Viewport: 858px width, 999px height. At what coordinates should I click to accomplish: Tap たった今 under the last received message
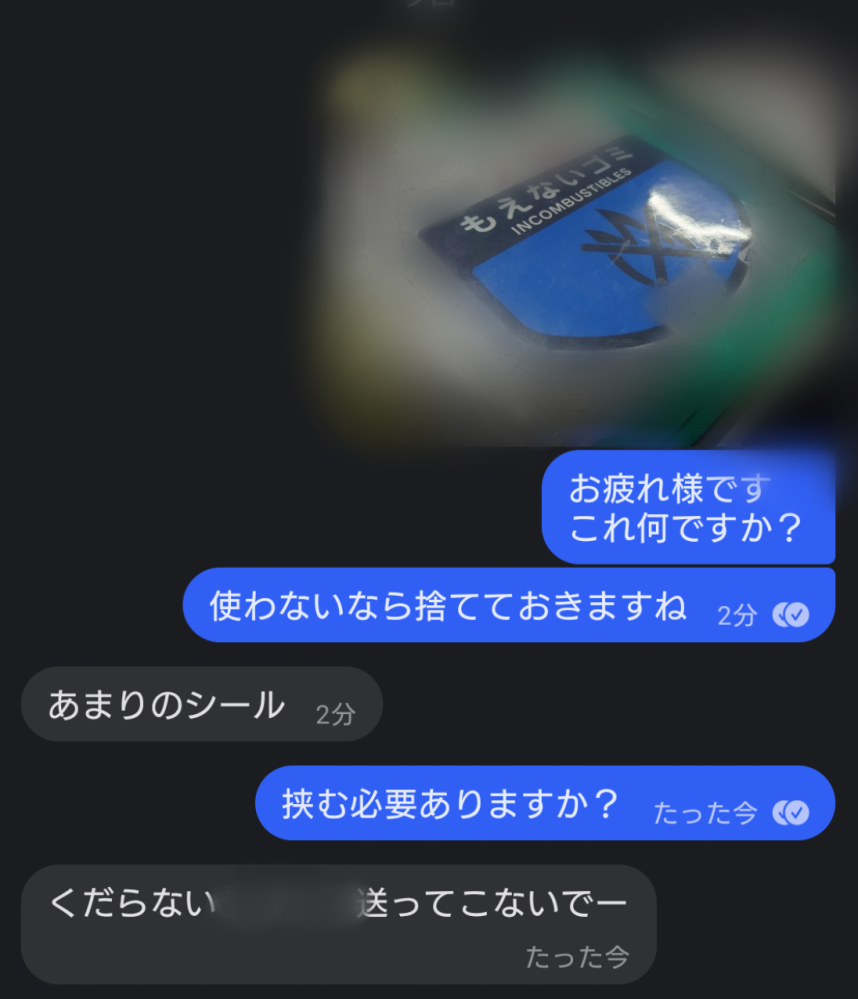(576, 958)
